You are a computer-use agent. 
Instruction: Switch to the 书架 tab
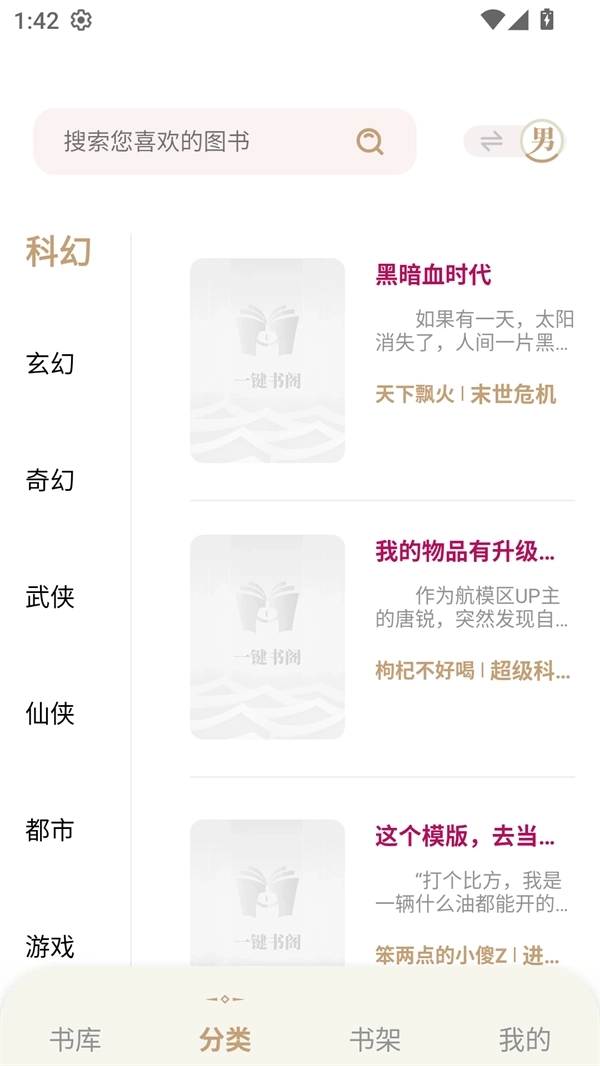point(375,1039)
